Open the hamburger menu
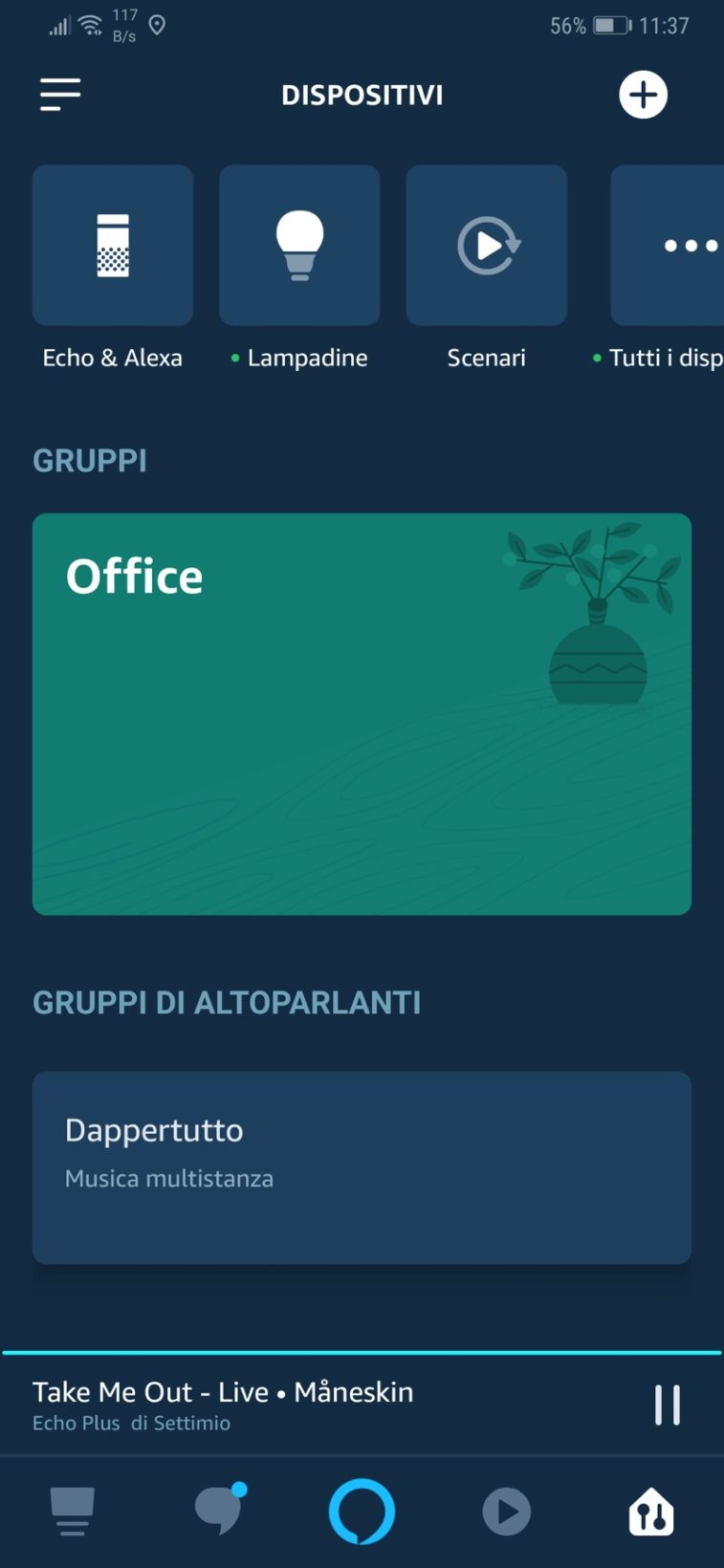Image resolution: width=724 pixels, height=1568 pixels. (60, 95)
